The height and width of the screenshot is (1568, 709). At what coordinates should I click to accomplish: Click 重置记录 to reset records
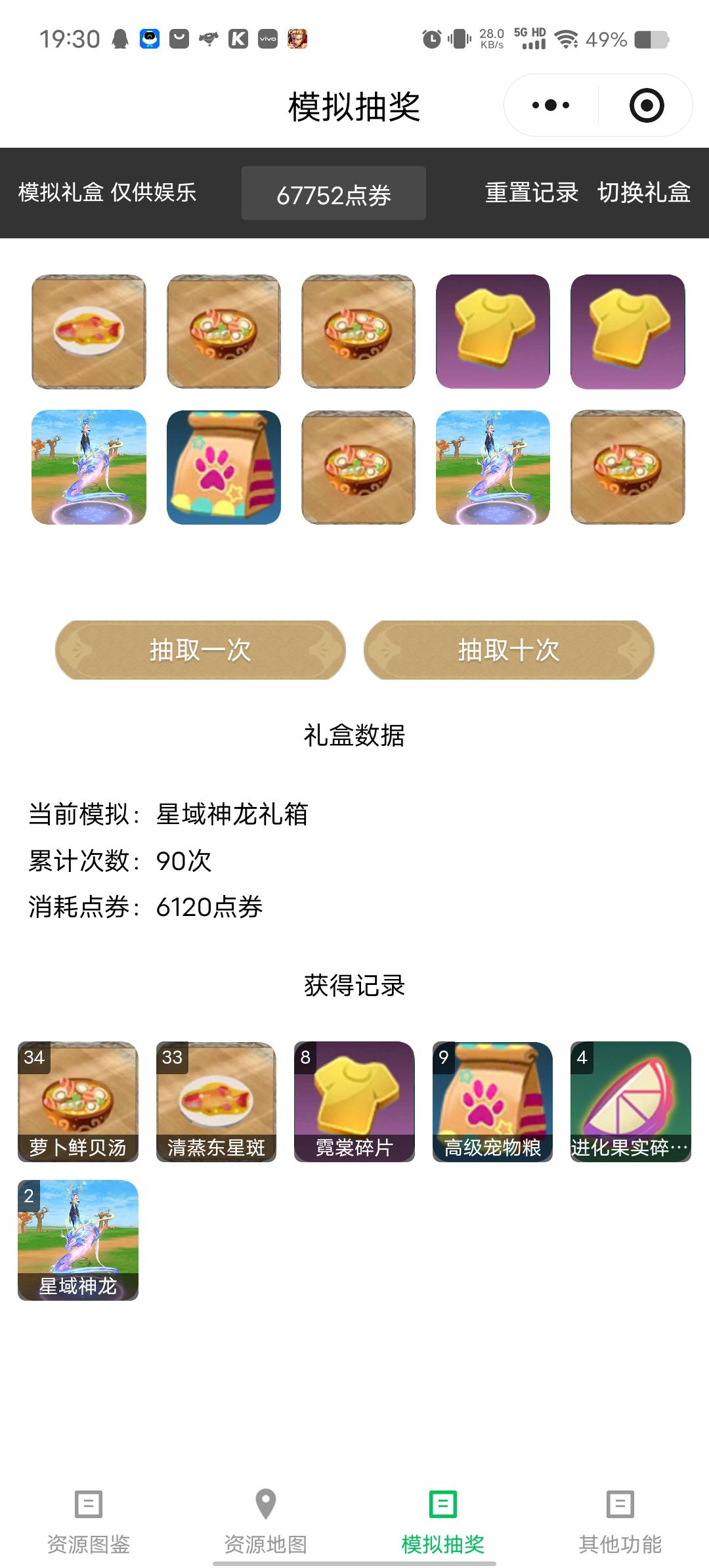click(532, 192)
